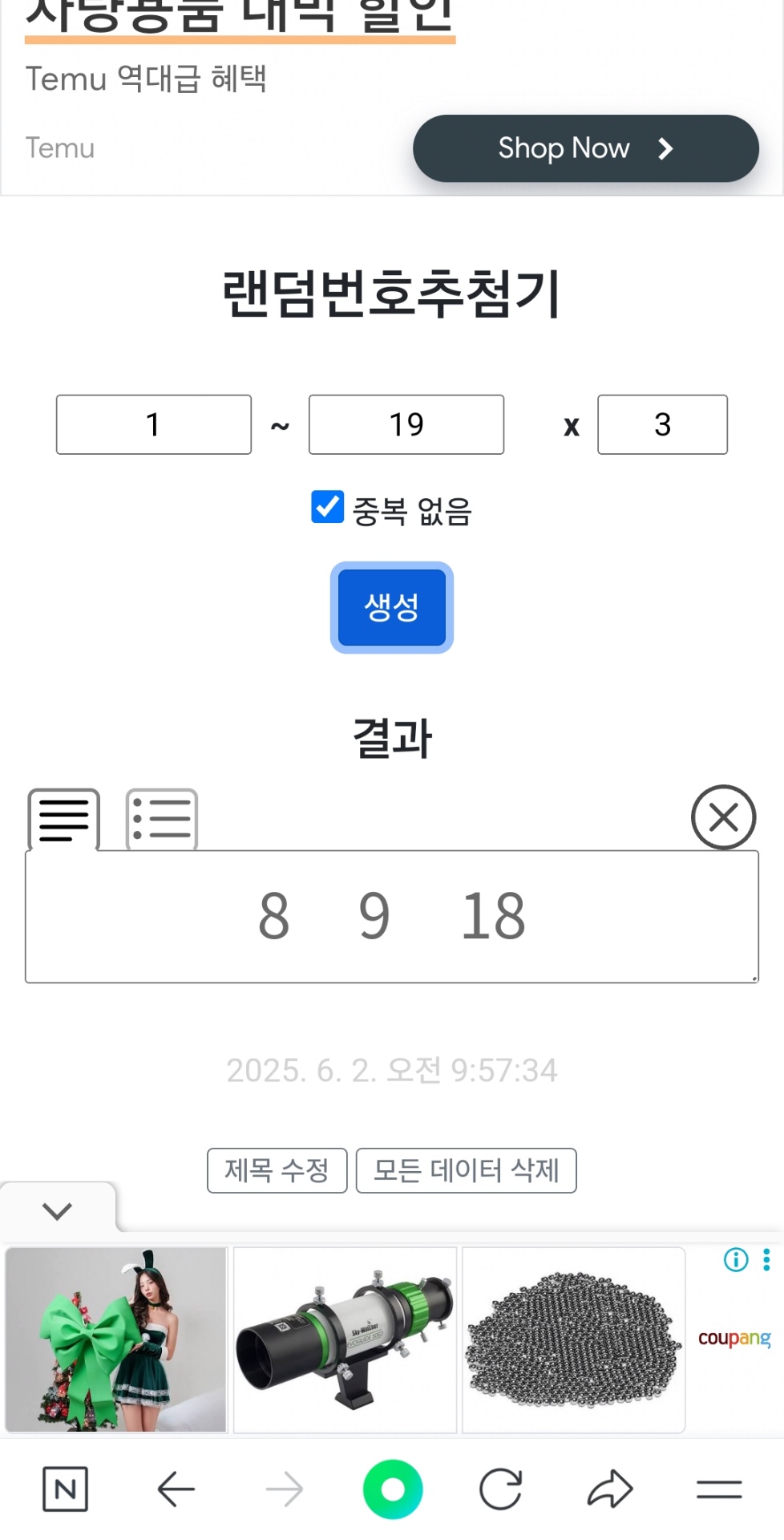Tap the 제목 수정 button
Viewport: 784px width, 1540px height.
[x=277, y=1170]
